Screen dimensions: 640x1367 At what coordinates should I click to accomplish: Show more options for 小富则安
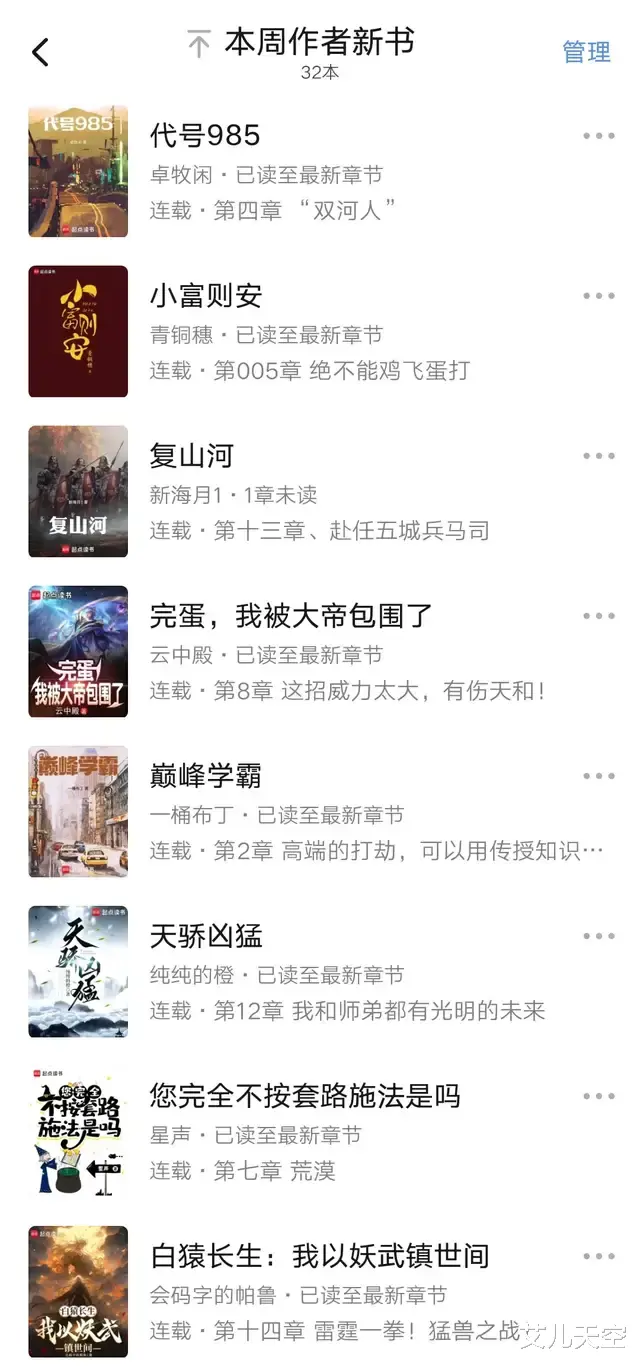[598, 296]
